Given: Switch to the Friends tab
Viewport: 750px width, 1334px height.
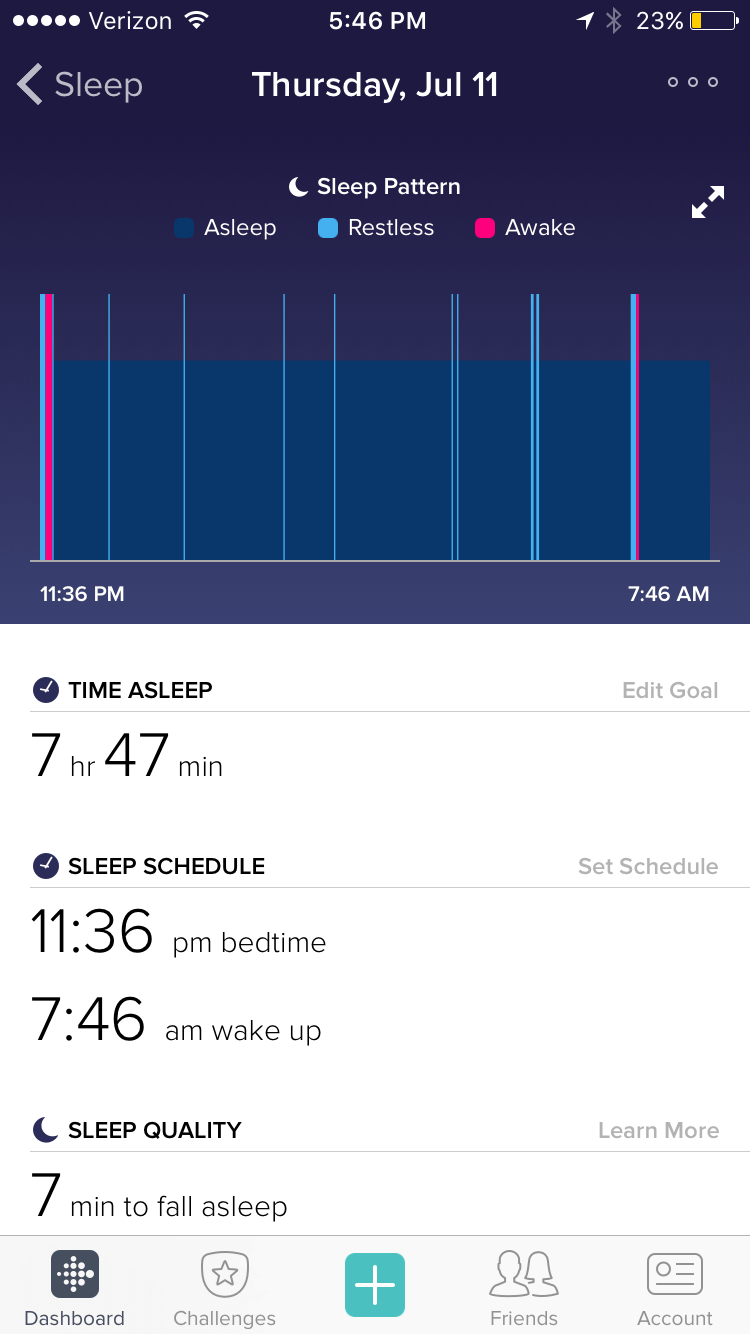Looking at the screenshot, I should [524, 1289].
